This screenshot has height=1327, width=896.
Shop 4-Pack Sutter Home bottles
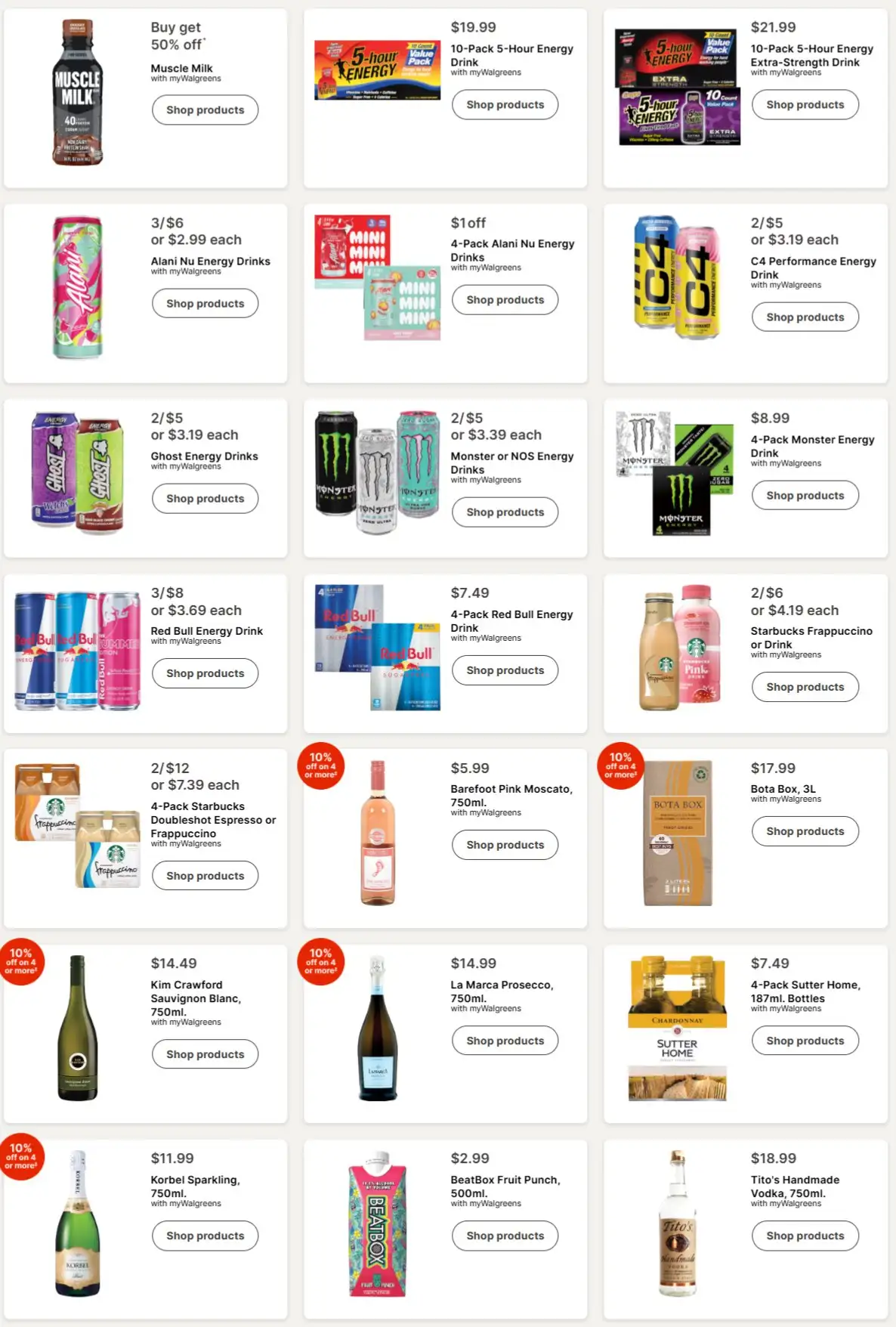(805, 1040)
